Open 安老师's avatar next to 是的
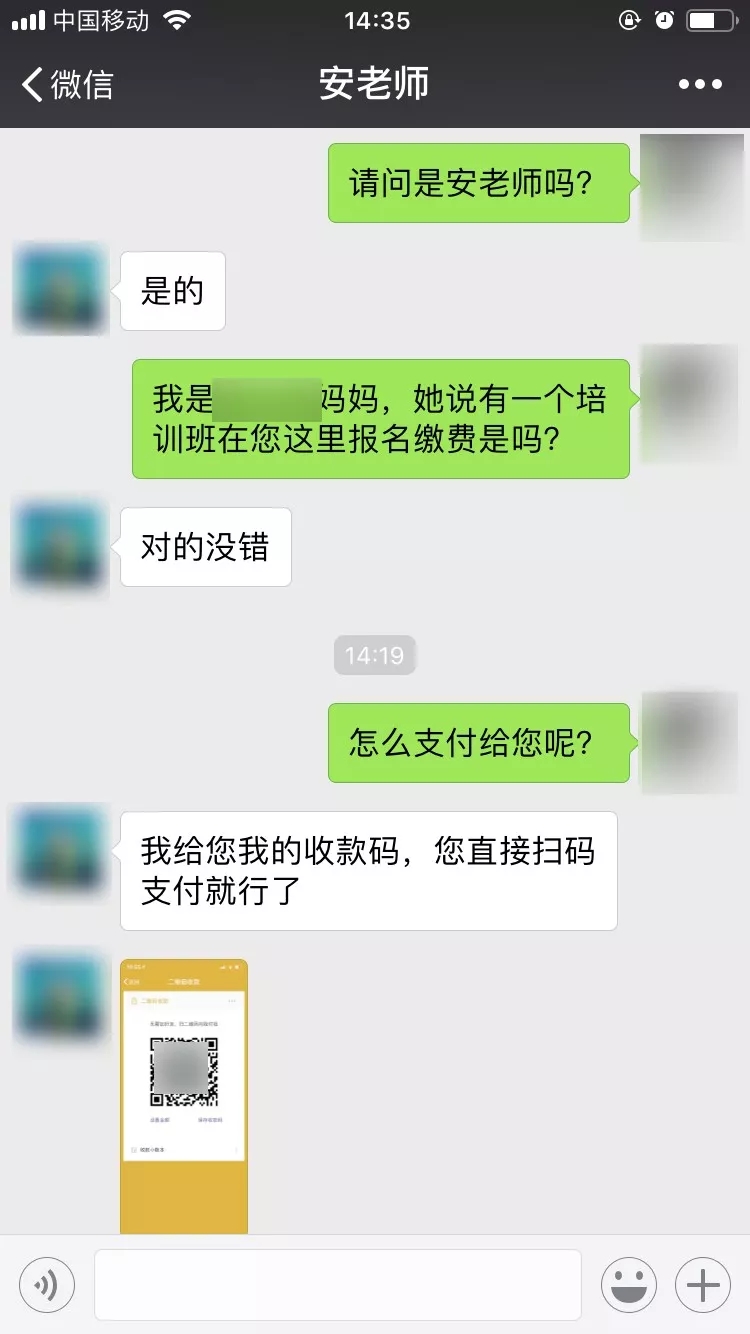The height and width of the screenshot is (1334, 750). [x=60, y=290]
